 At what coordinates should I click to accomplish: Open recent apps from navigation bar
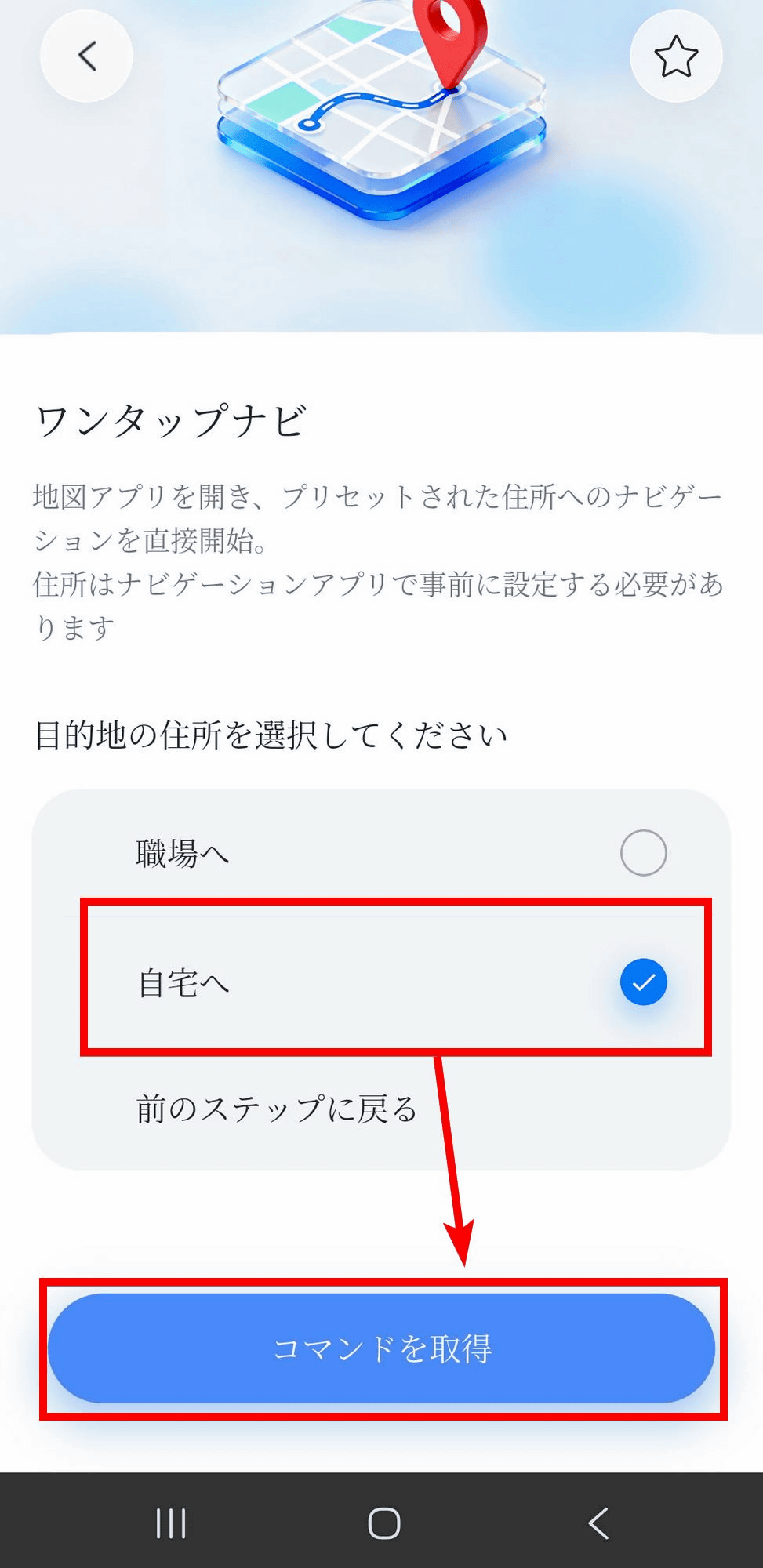170,1523
